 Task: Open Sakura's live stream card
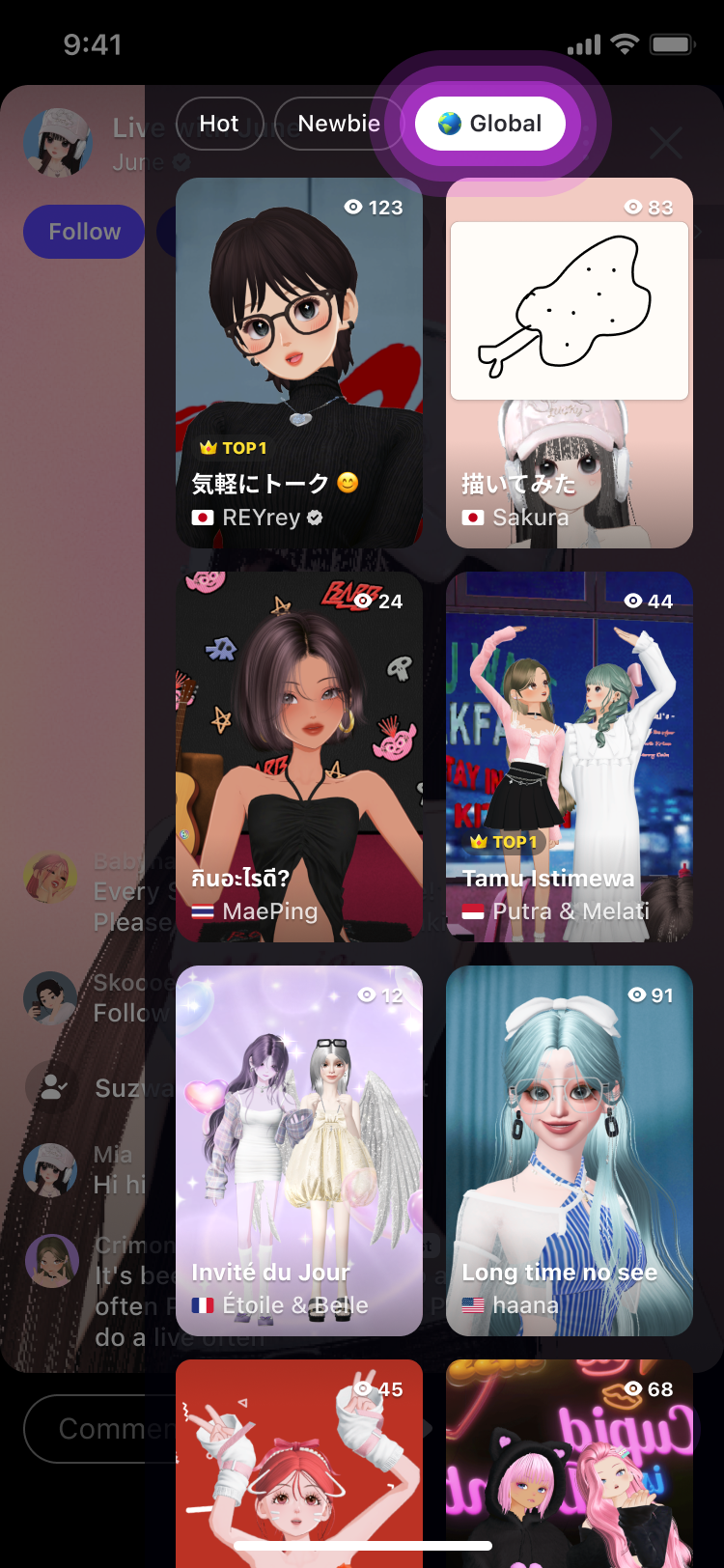pyautogui.click(x=570, y=363)
